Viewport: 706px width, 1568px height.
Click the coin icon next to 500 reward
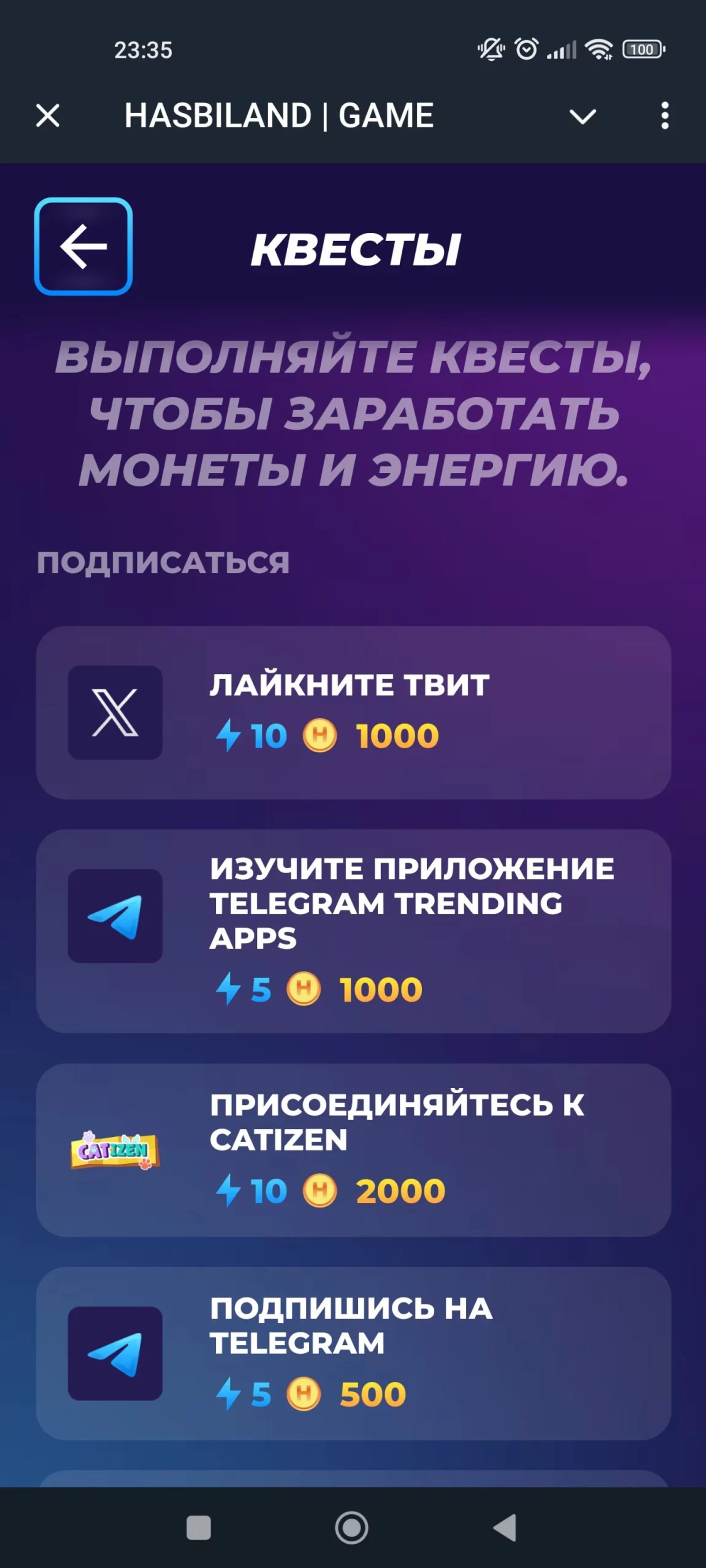coord(303,1394)
